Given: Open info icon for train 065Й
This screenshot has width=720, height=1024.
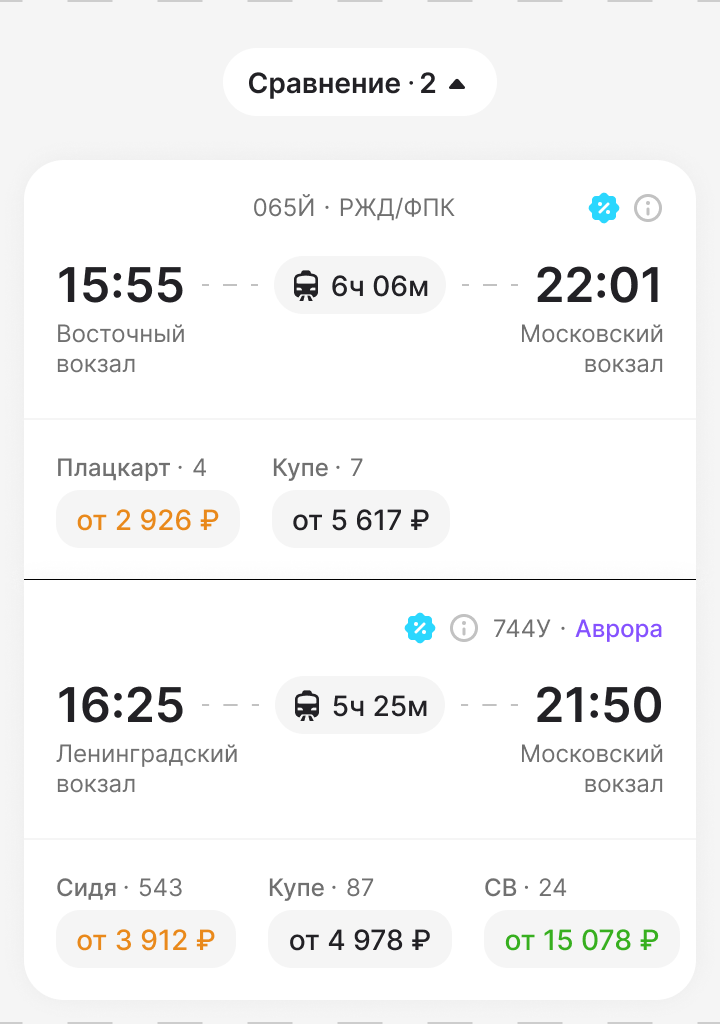Looking at the screenshot, I should tap(648, 208).
